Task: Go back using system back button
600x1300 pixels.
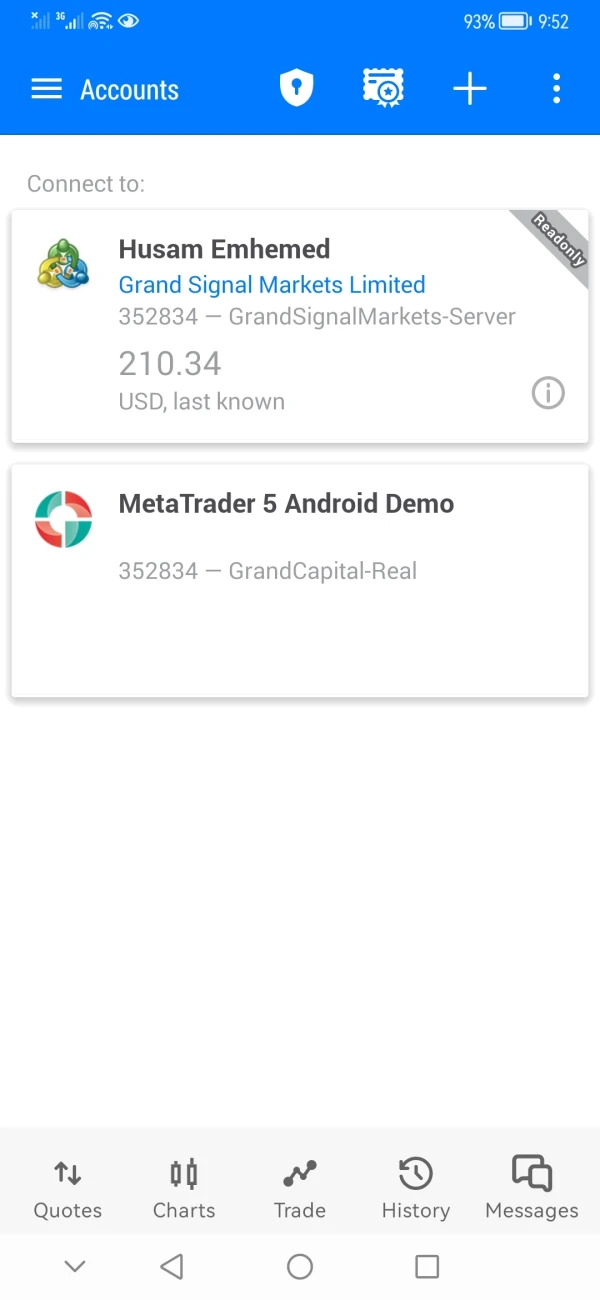Action: click(172, 1267)
